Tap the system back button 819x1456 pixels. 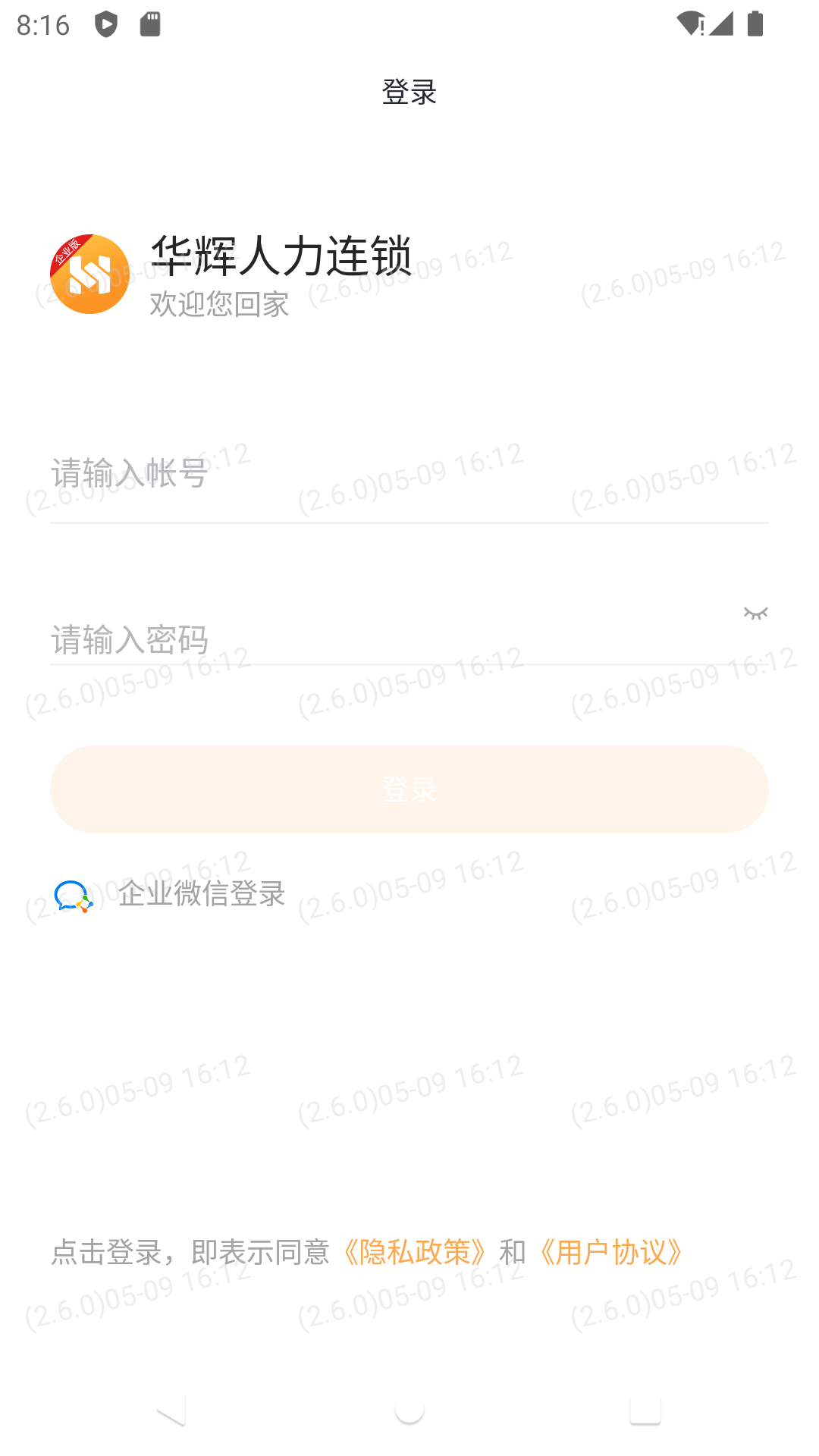(171, 1410)
